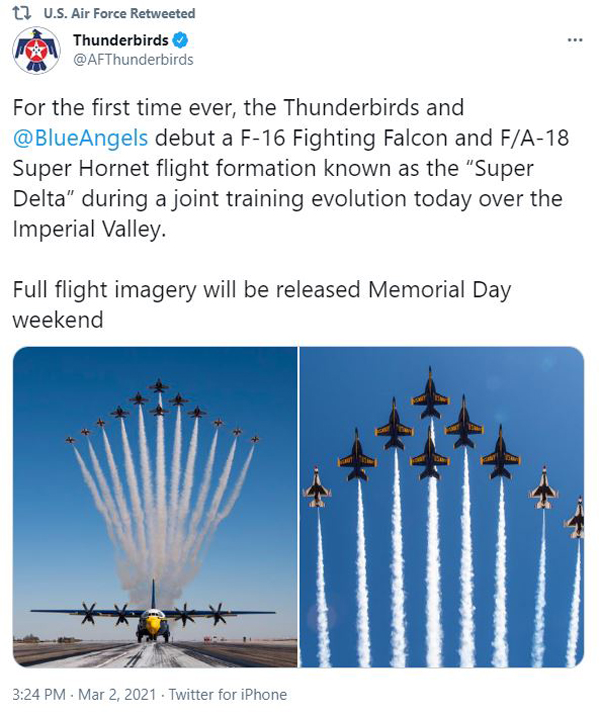Open the right photo of the jet formation
This screenshot has height=715, width=600.
point(442,507)
